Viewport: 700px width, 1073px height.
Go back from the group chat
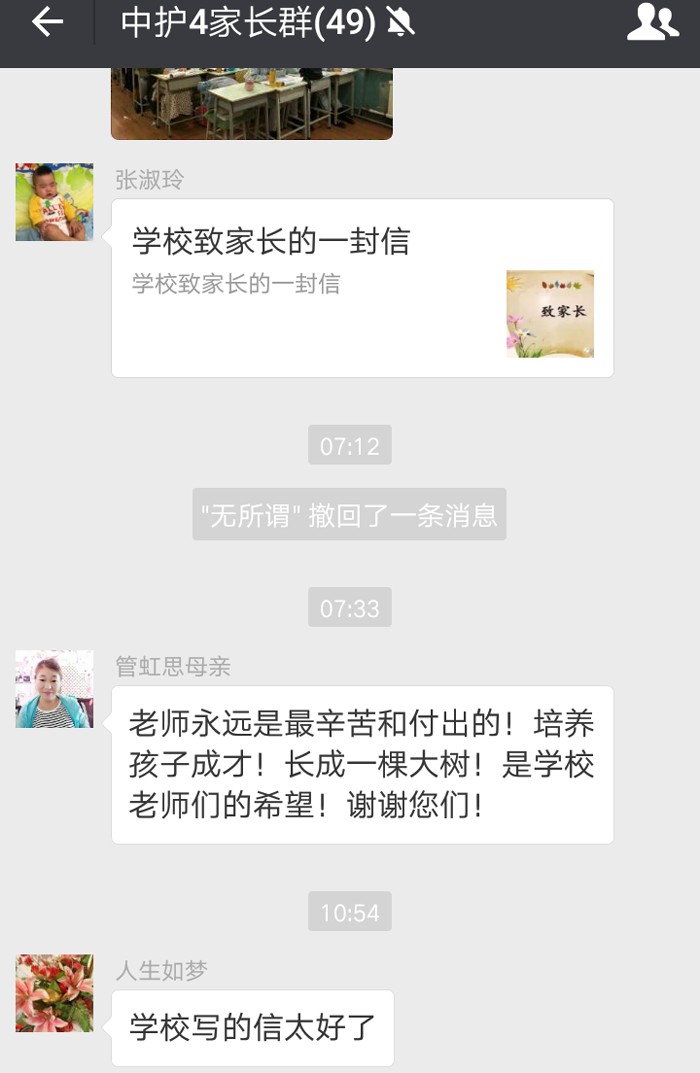tap(46, 23)
